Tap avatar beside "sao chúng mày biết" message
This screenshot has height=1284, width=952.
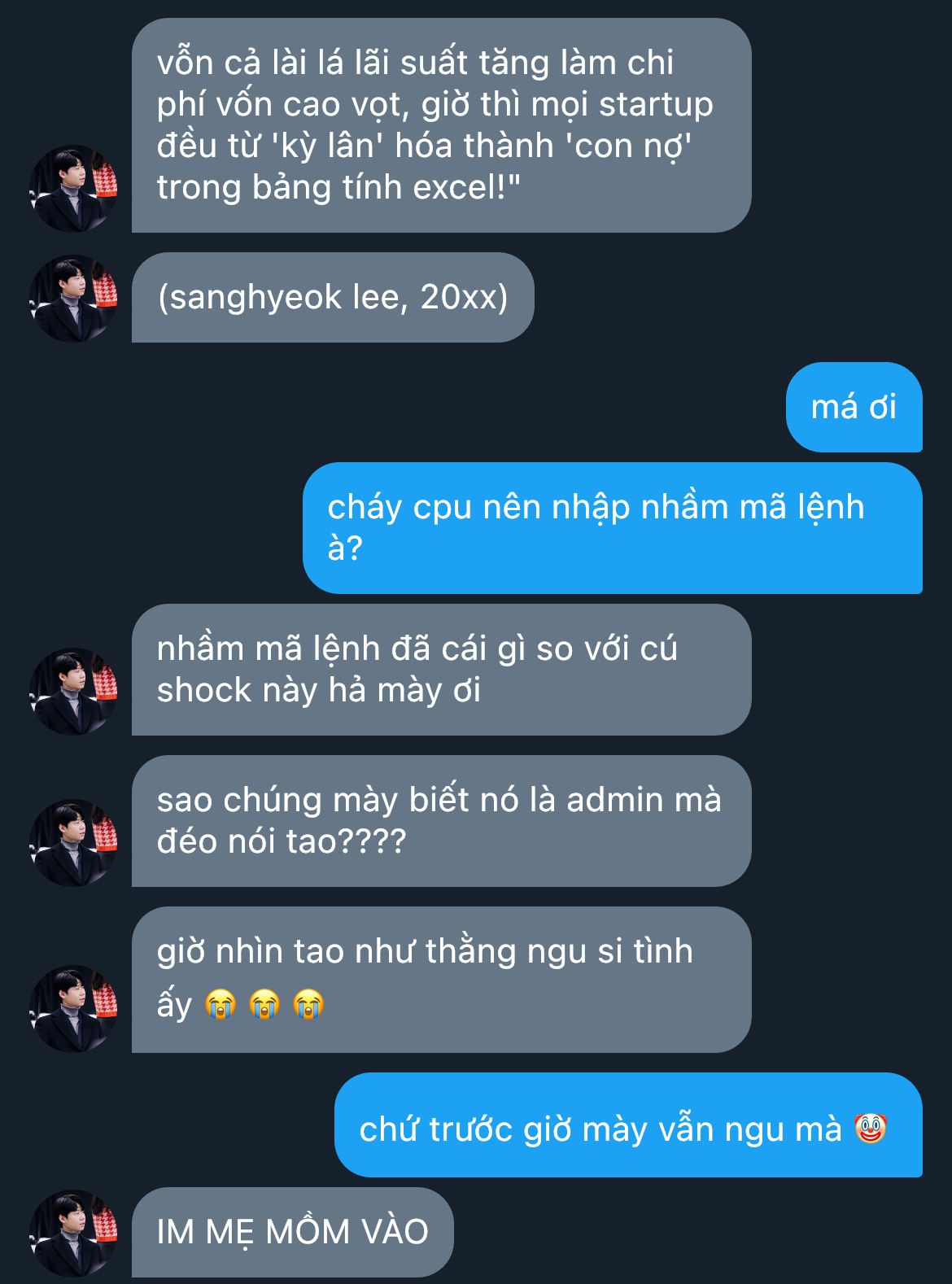pyautogui.click(x=73, y=843)
